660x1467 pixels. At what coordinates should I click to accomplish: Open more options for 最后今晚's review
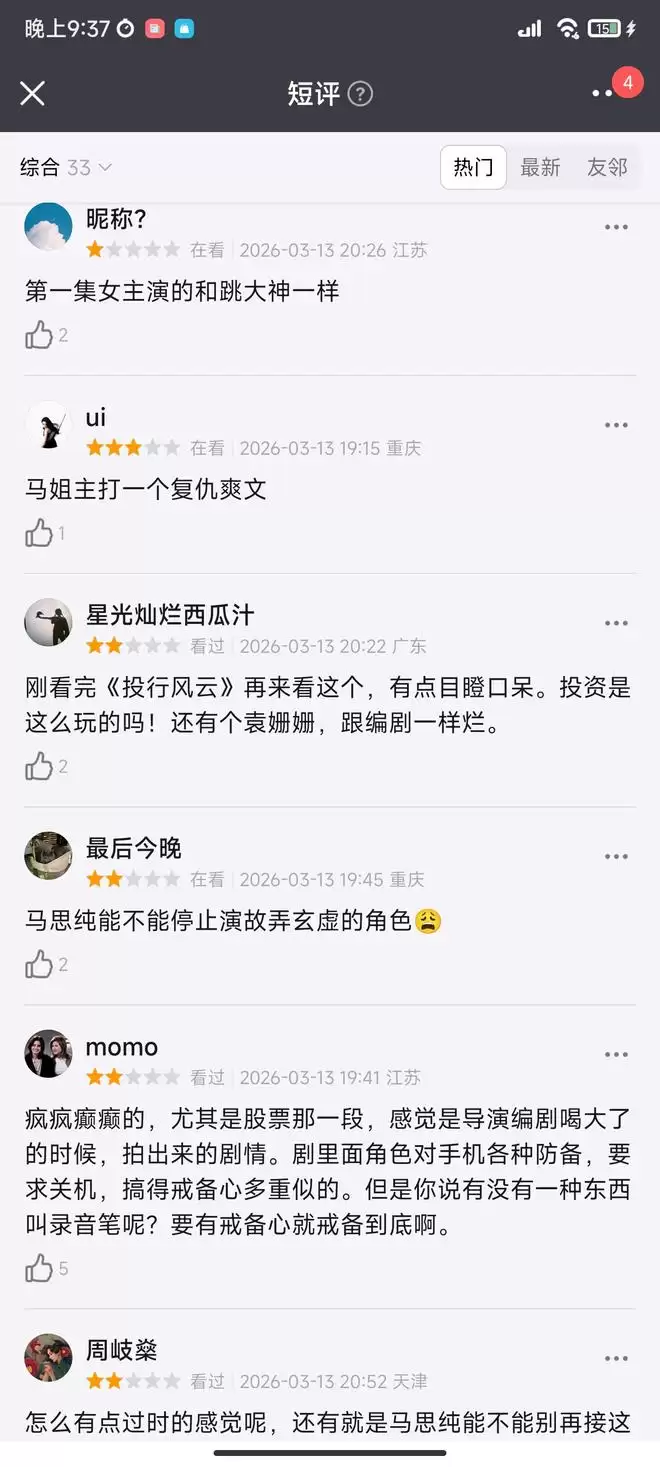click(x=616, y=857)
